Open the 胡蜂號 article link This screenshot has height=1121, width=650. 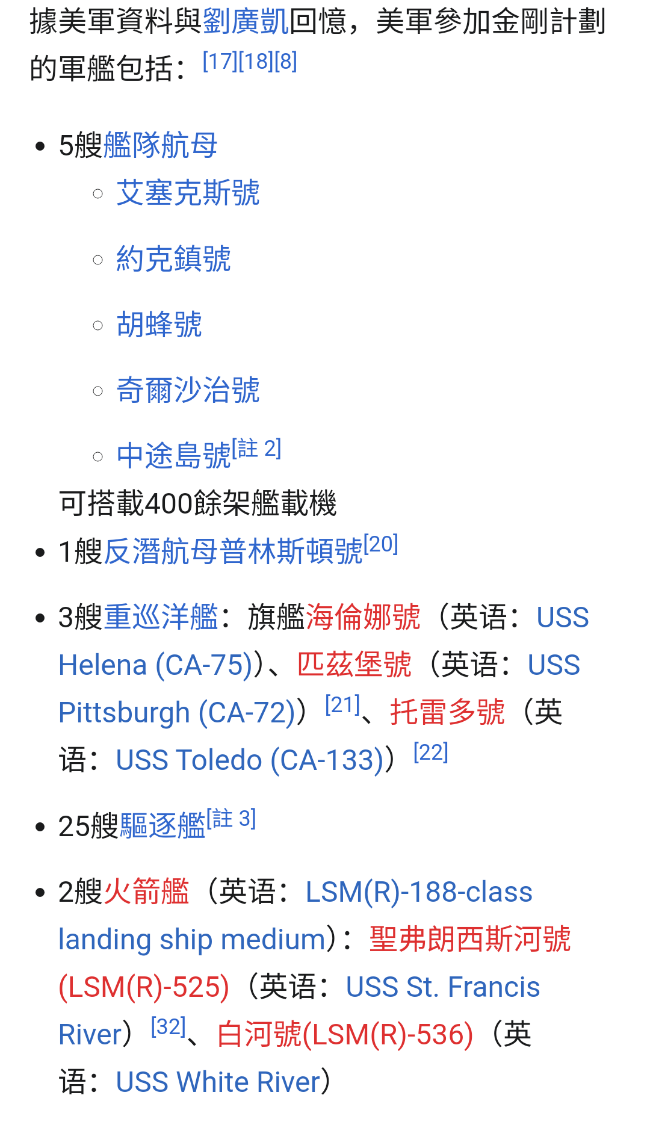click(159, 325)
